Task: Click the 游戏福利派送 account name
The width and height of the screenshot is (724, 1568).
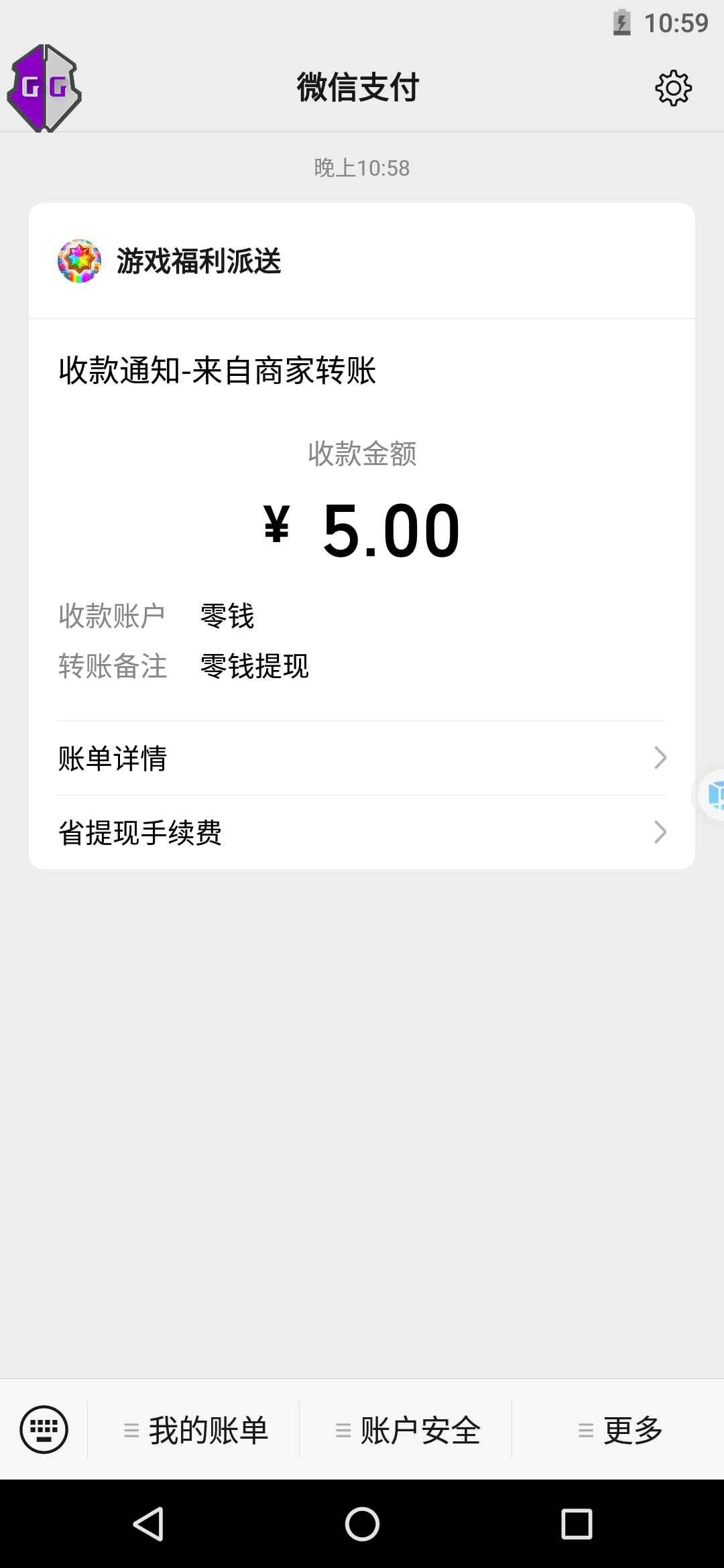Action: (200, 263)
